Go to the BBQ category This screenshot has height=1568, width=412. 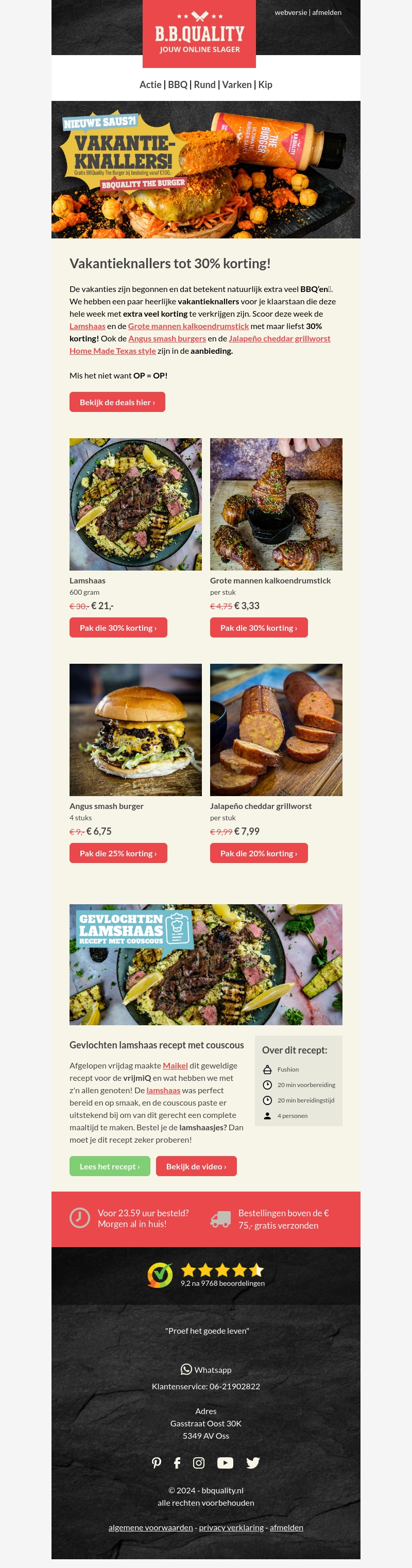(x=177, y=84)
